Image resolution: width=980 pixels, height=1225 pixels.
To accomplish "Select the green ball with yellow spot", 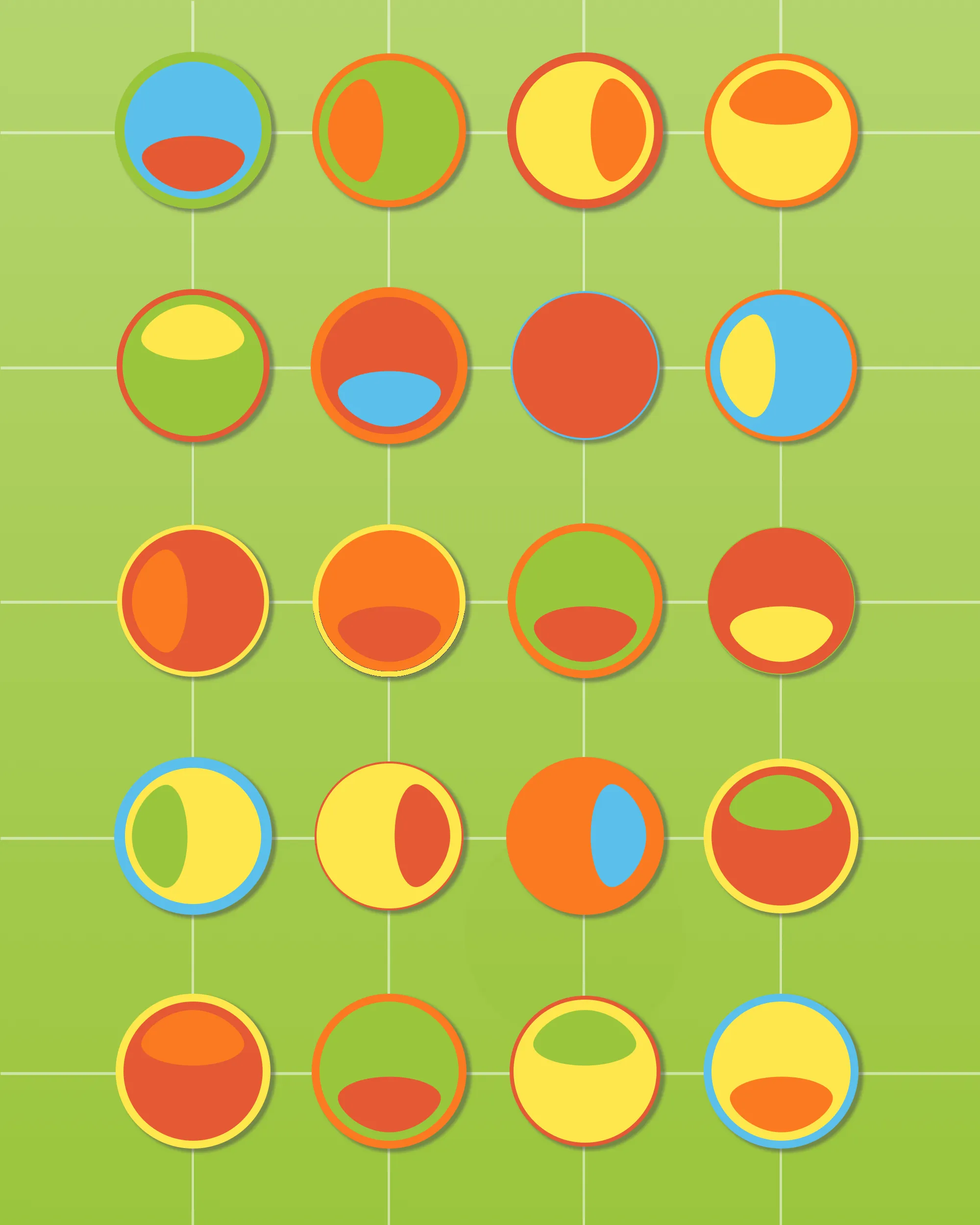I will click(193, 366).
